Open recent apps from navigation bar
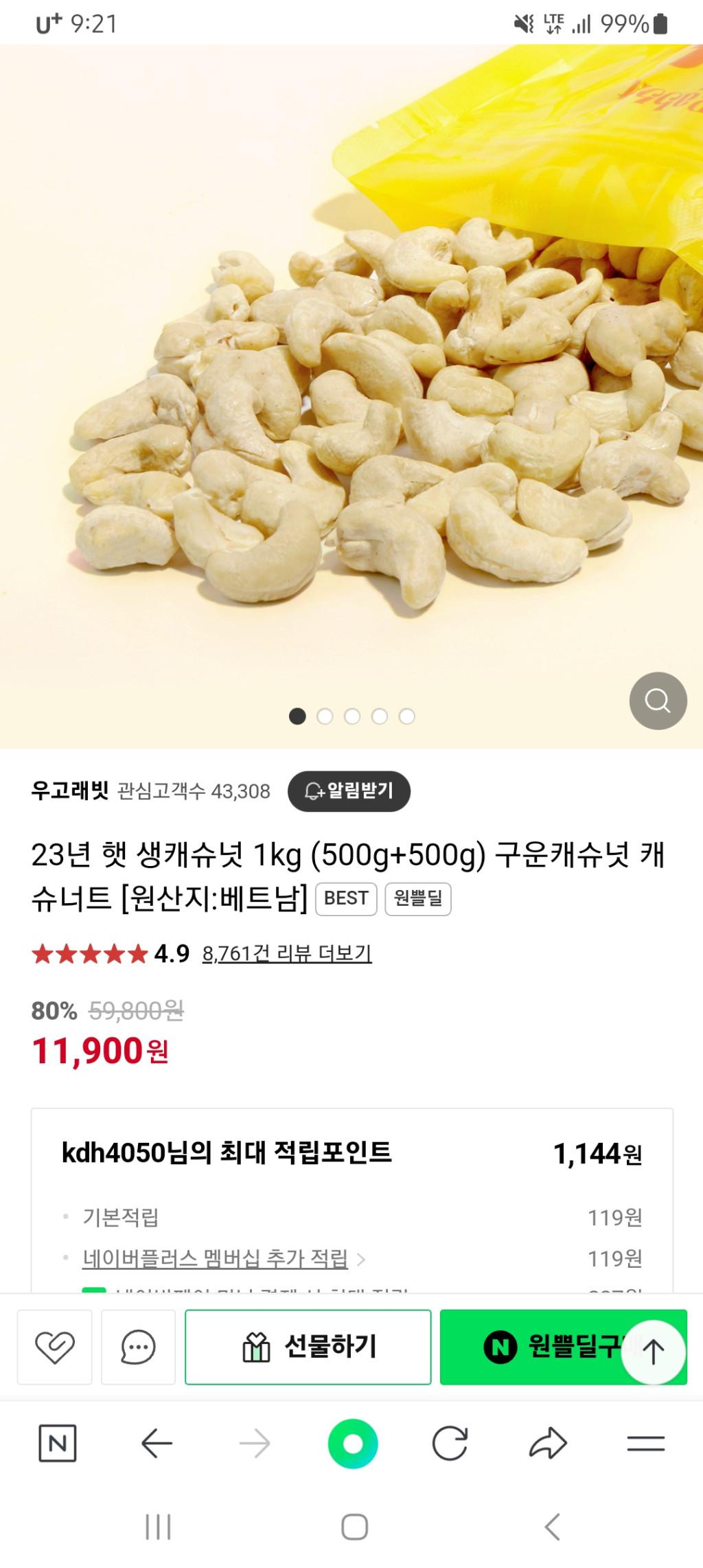Viewport: 703px width, 1568px height. 158,1527
